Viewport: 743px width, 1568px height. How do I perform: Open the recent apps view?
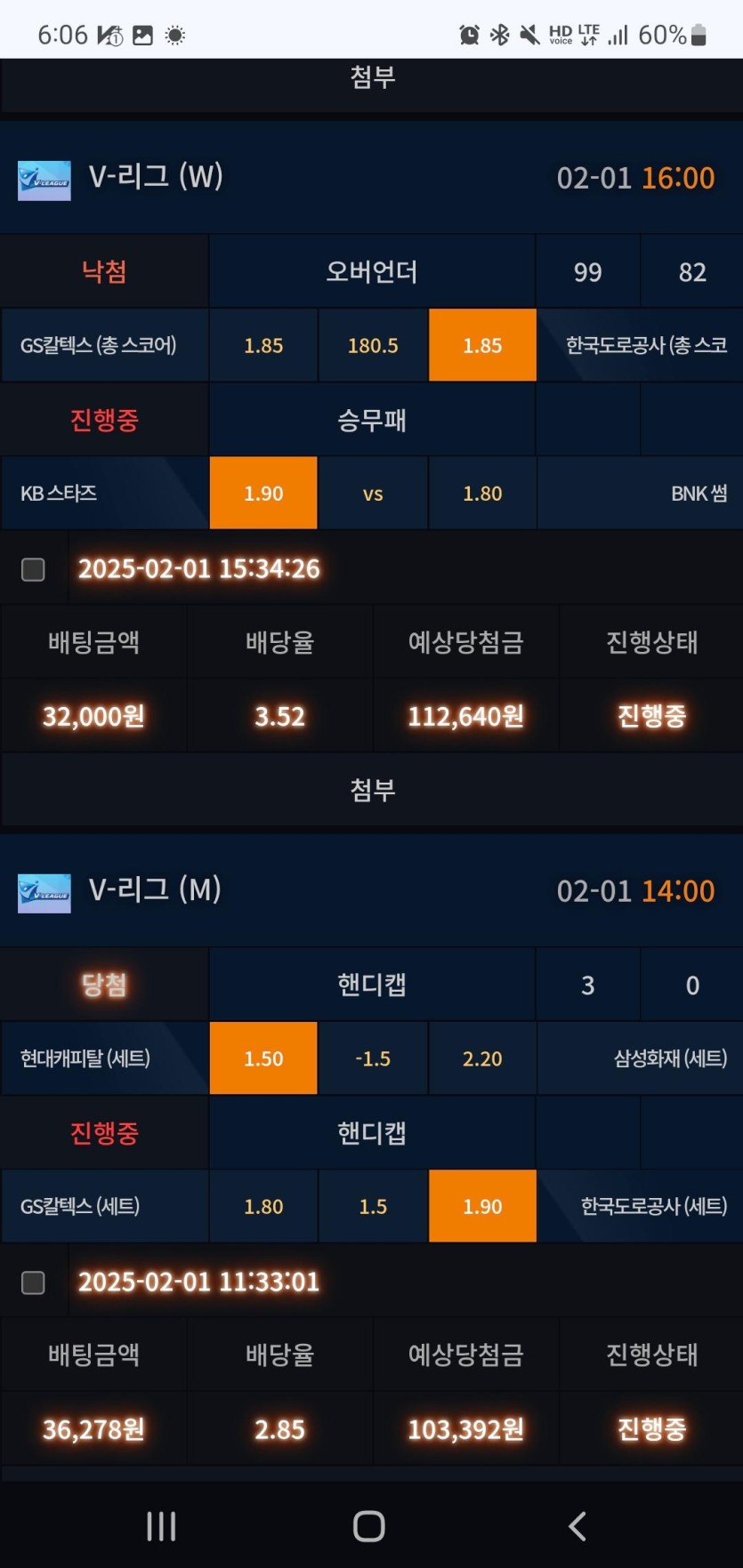point(161,1526)
